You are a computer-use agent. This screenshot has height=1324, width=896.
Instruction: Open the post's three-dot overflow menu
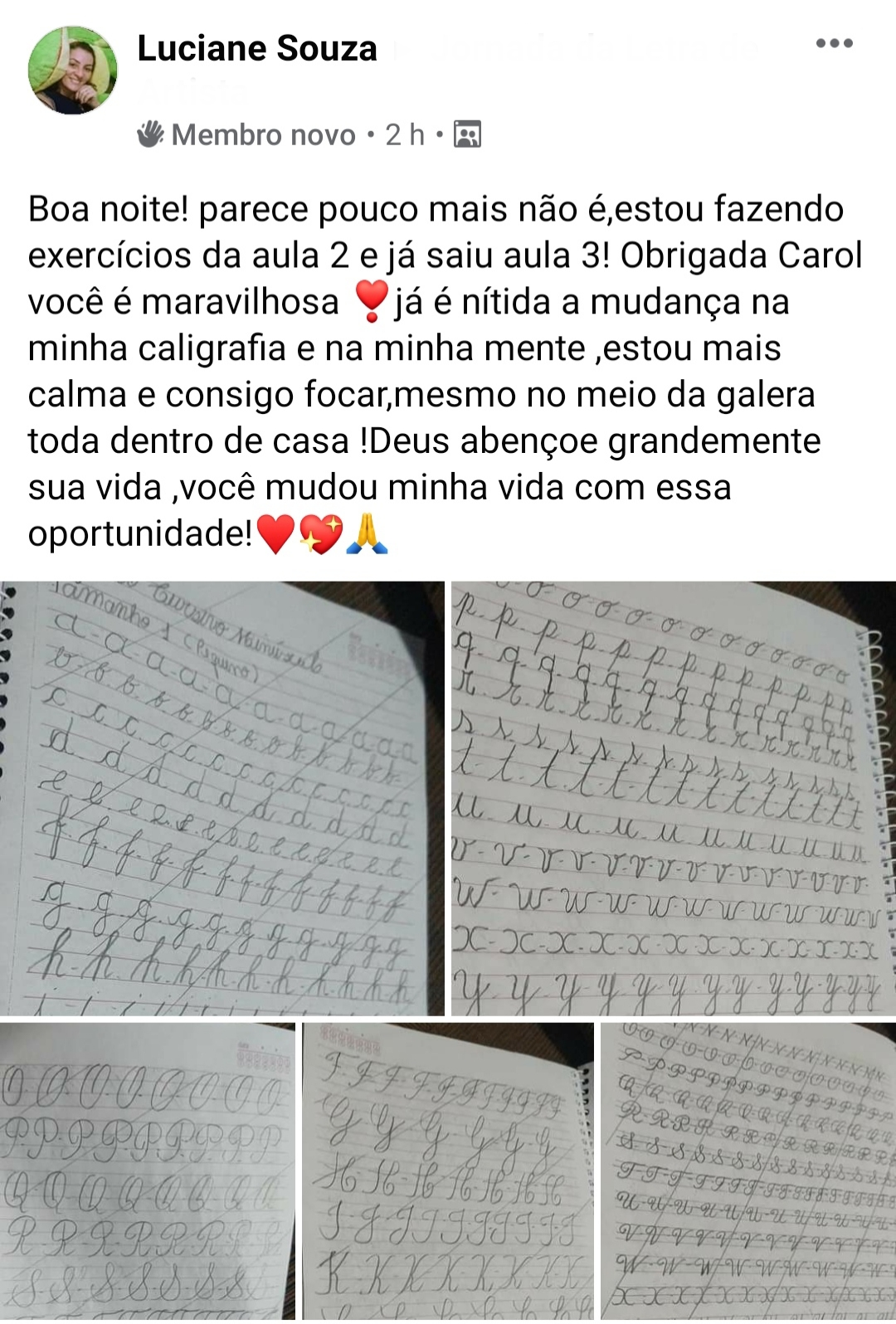coord(834,44)
